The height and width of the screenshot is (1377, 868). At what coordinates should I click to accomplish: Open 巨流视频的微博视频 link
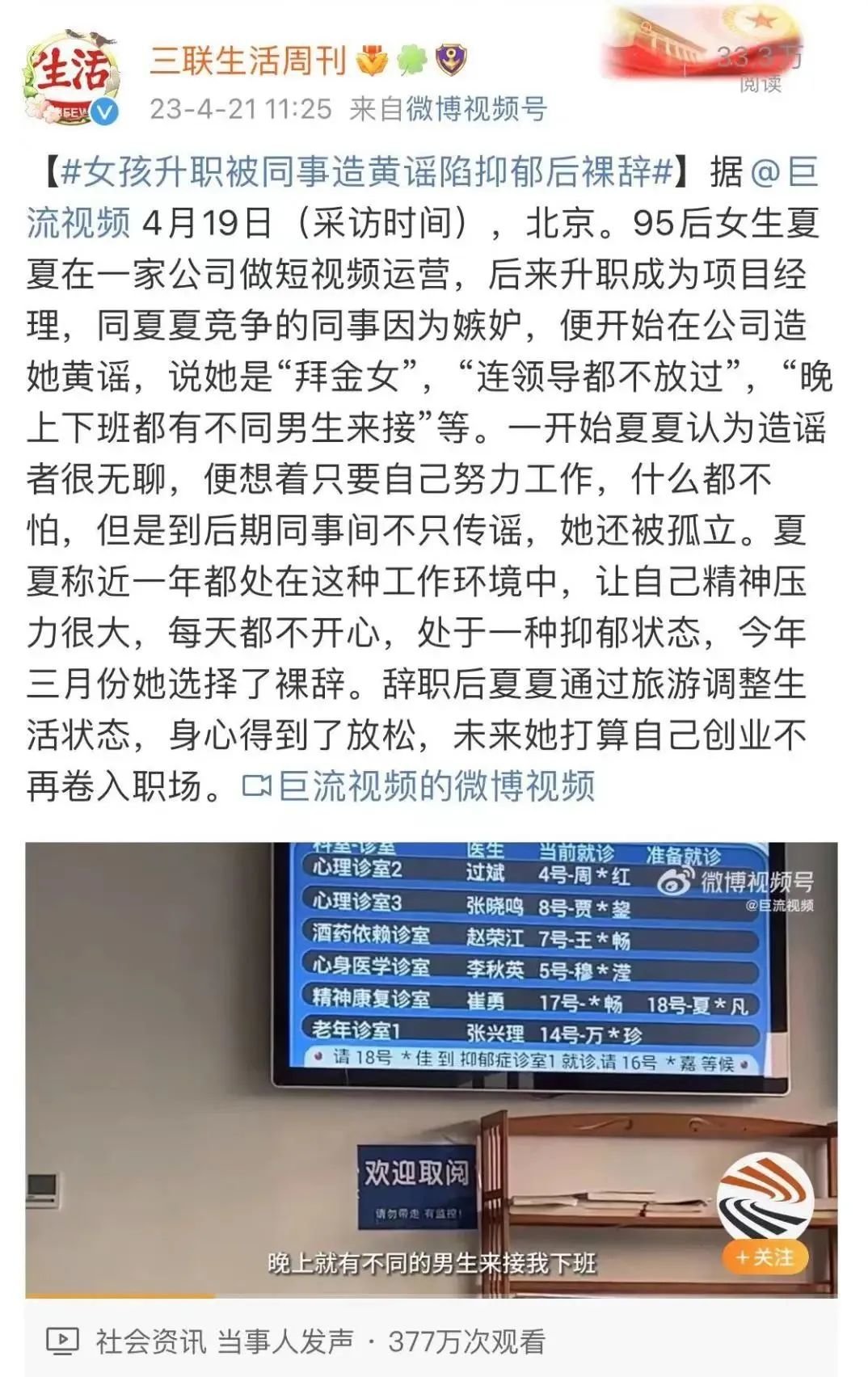(x=419, y=785)
